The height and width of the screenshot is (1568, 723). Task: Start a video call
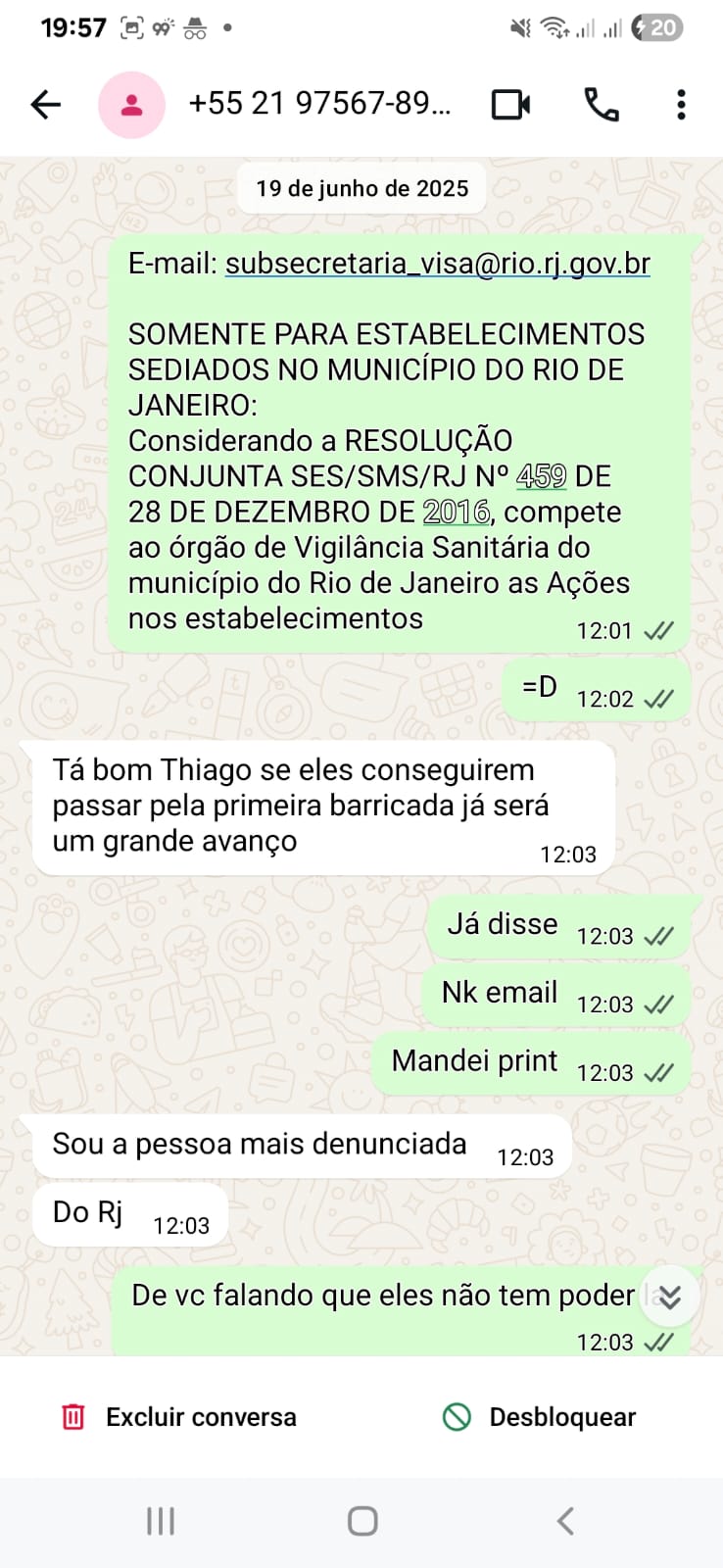[510, 104]
